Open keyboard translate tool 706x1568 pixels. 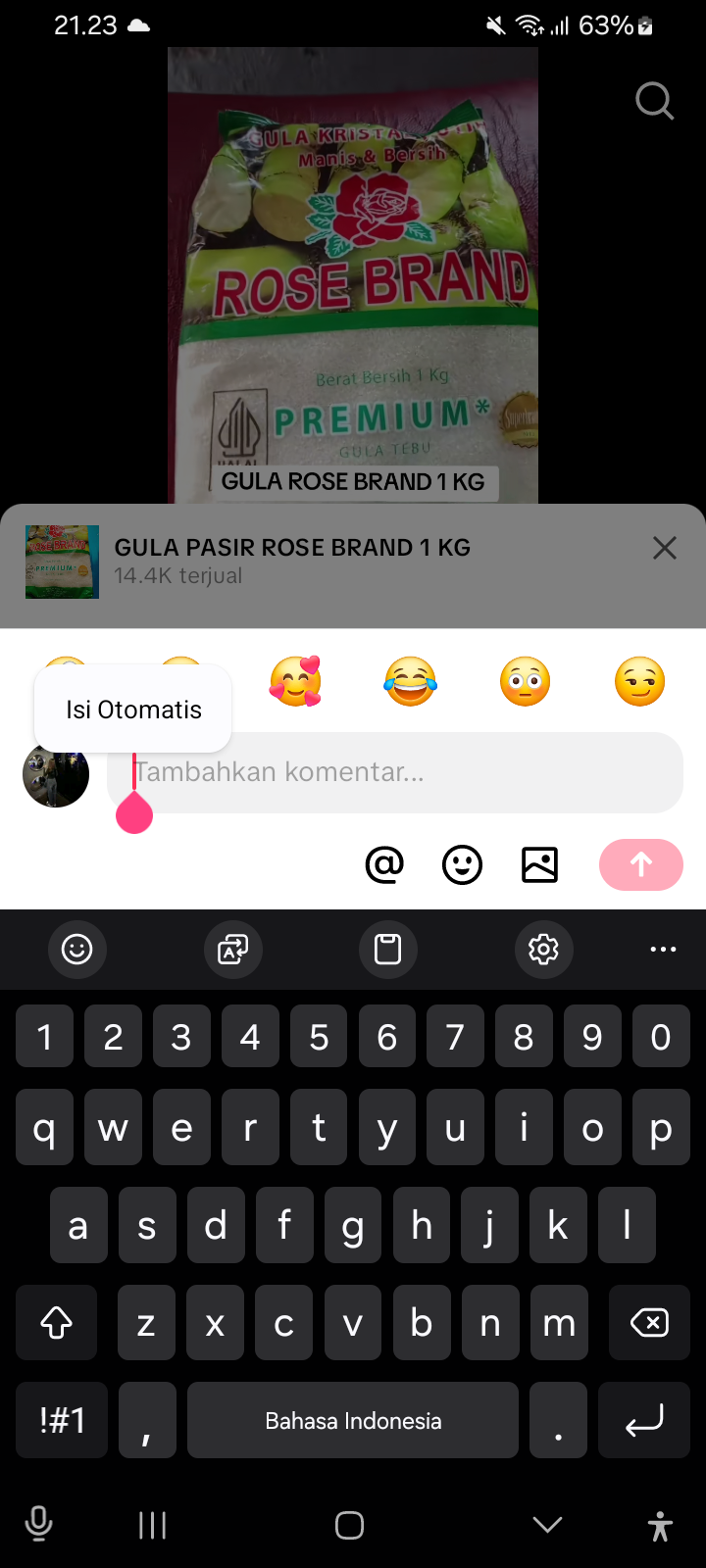232,949
